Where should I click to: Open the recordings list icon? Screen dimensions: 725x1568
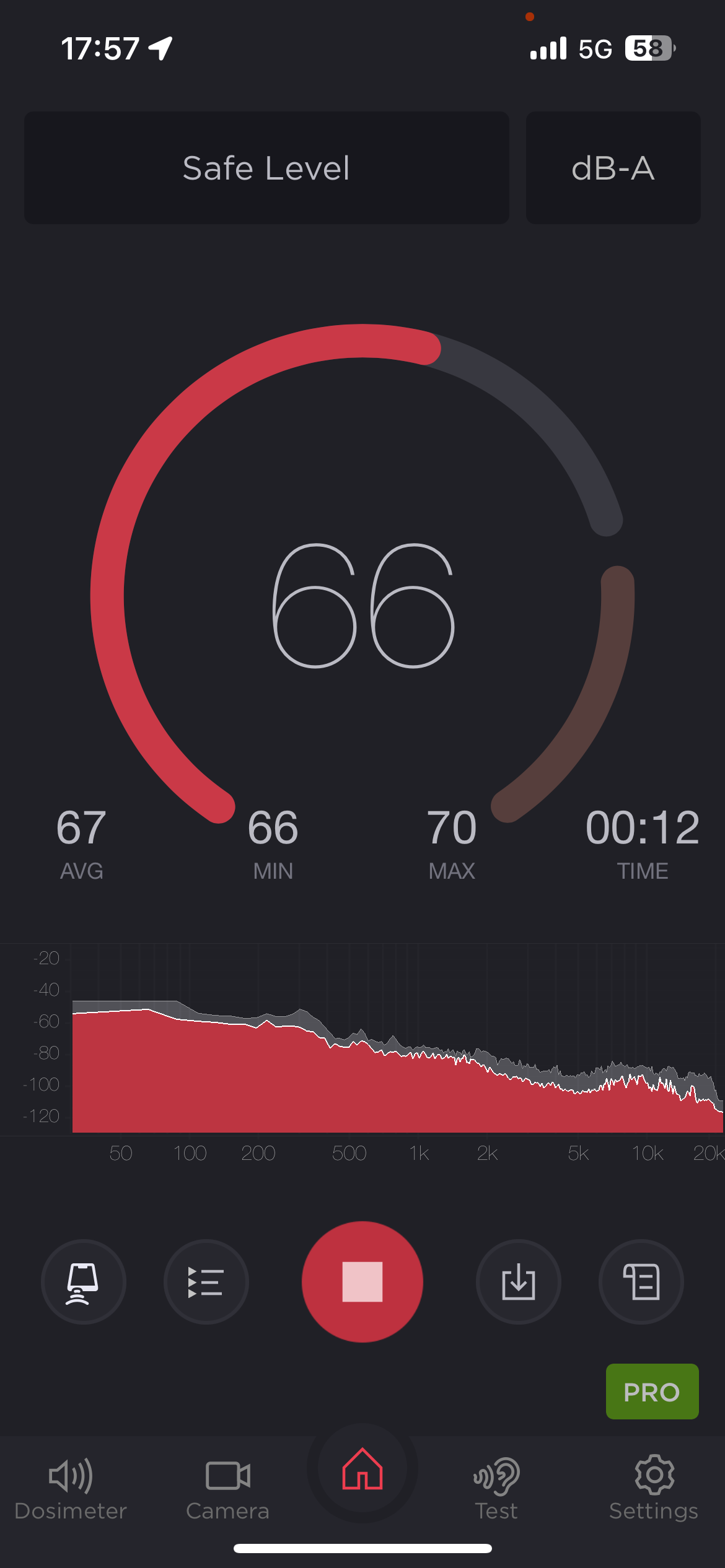pos(206,1282)
